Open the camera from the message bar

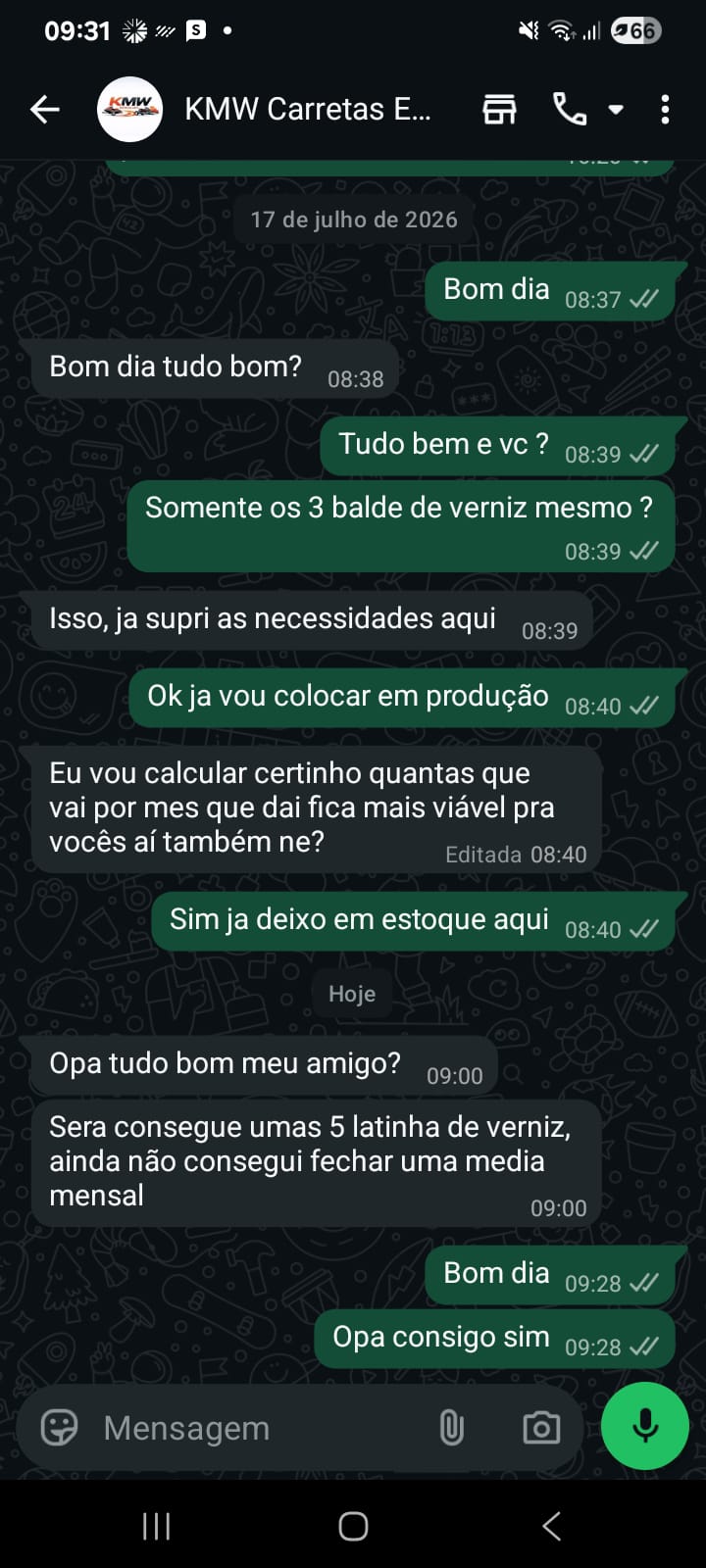[x=541, y=1428]
